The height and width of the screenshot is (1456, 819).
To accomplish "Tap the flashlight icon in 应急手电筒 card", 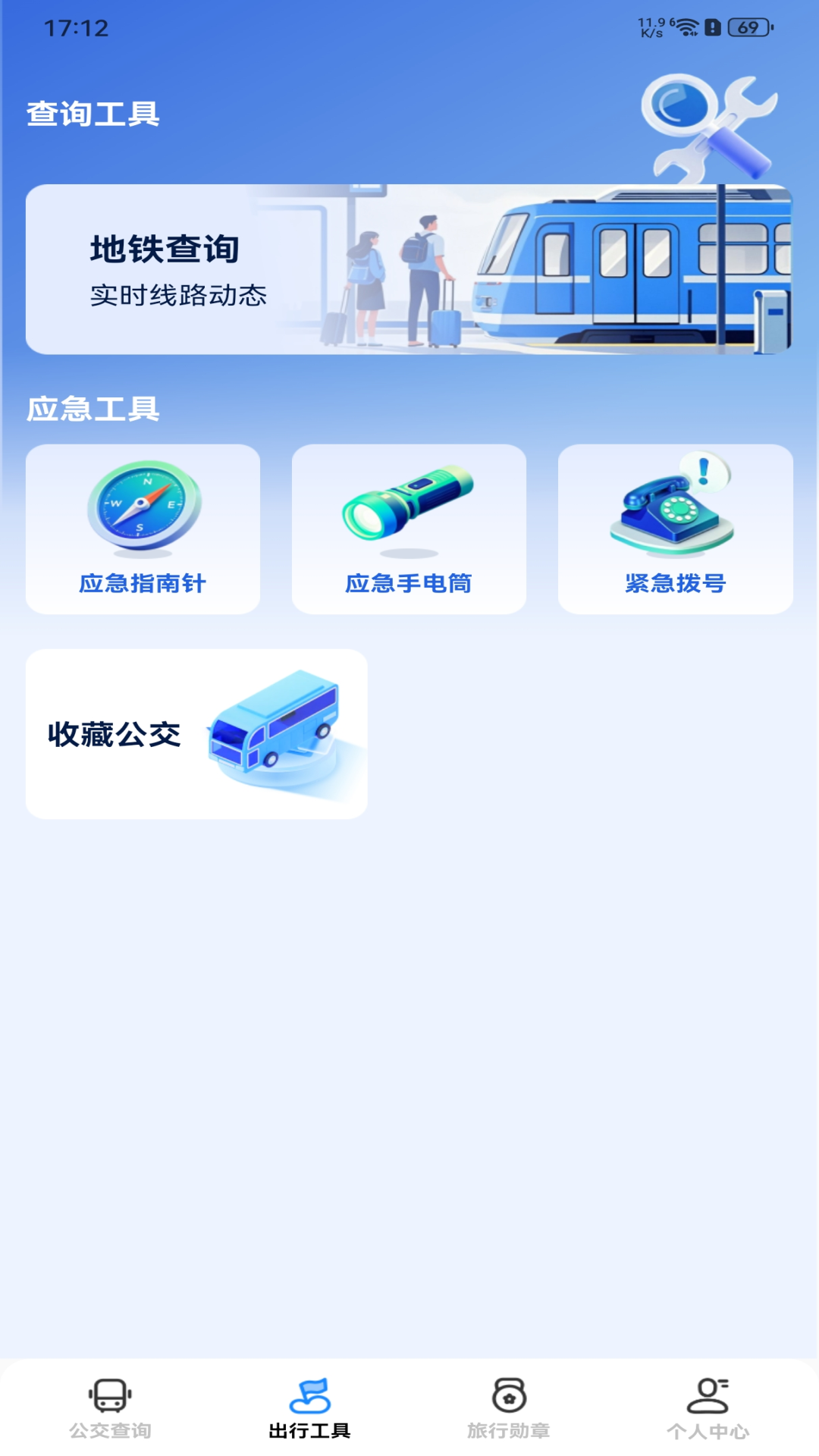I will pyautogui.click(x=409, y=500).
